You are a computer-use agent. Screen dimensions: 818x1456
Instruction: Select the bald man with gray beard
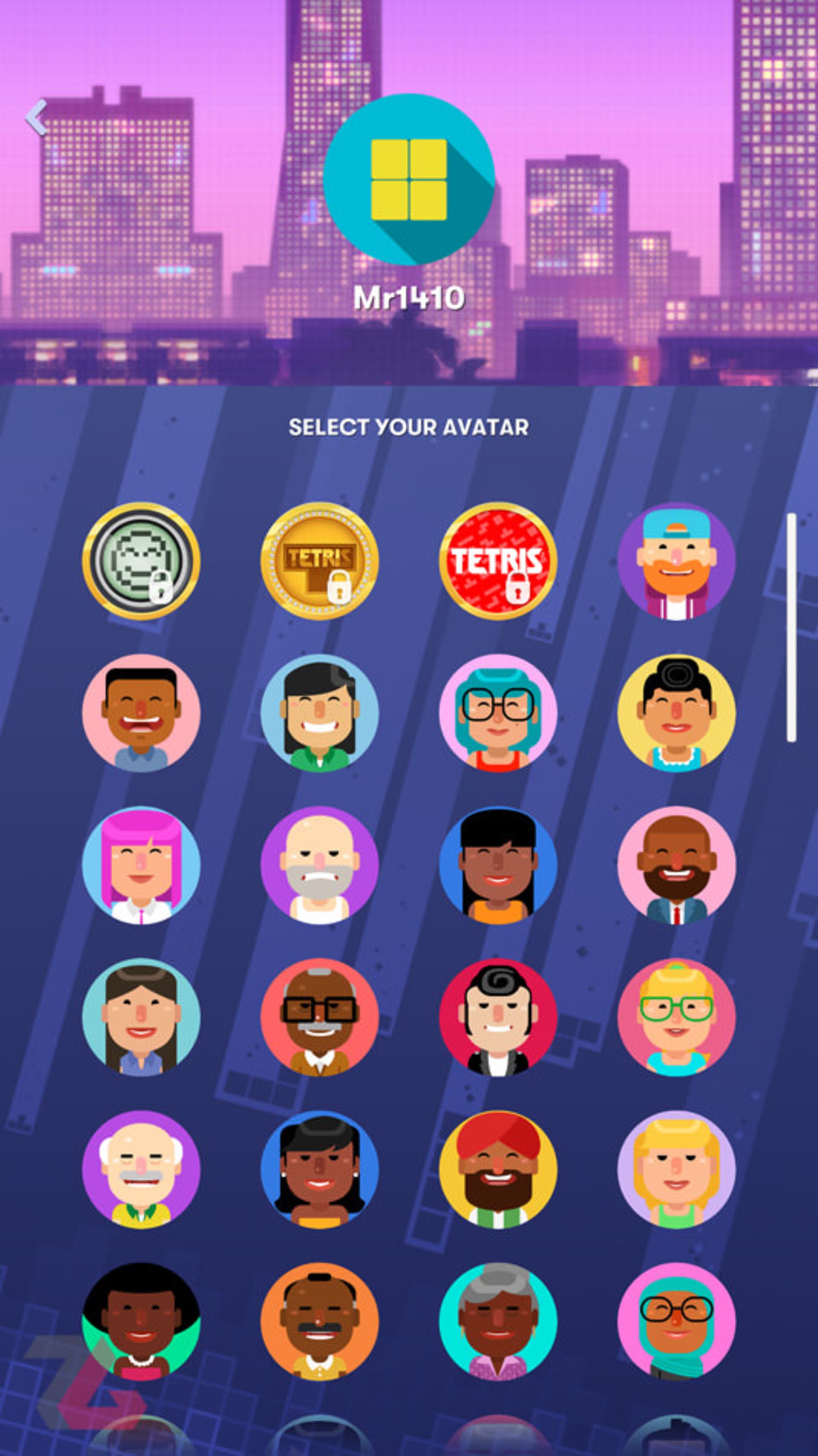[320, 865]
